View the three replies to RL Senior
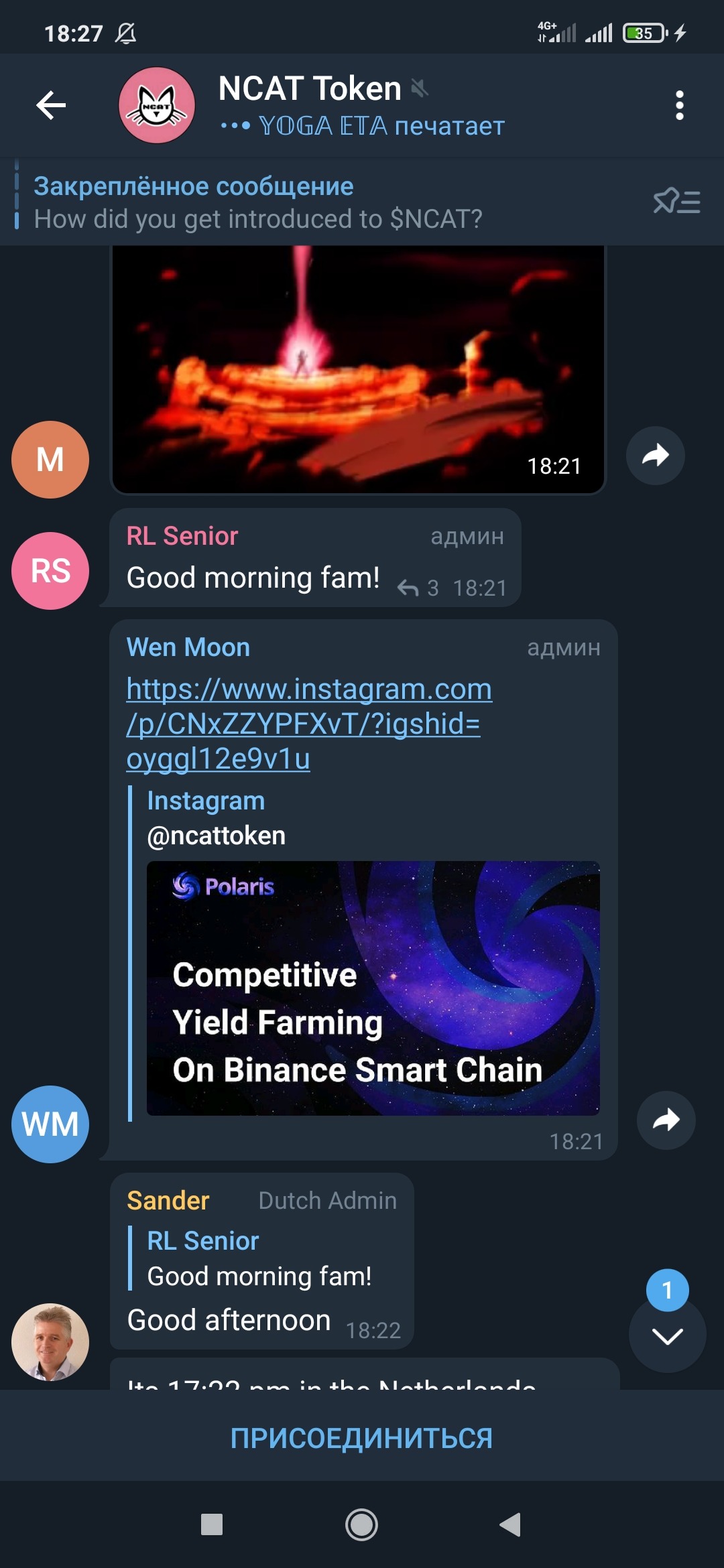 click(x=418, y=588)
